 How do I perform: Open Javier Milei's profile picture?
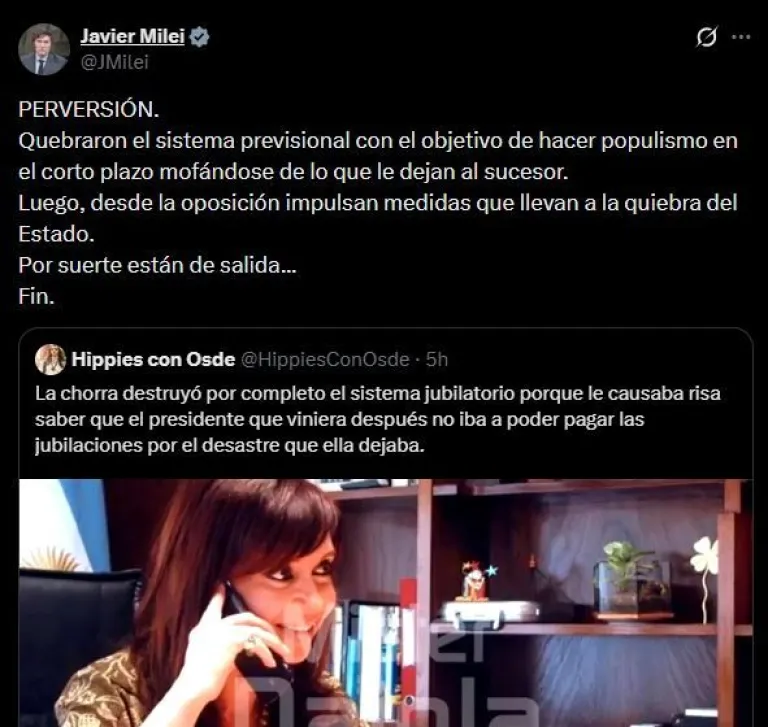(44, 49)
